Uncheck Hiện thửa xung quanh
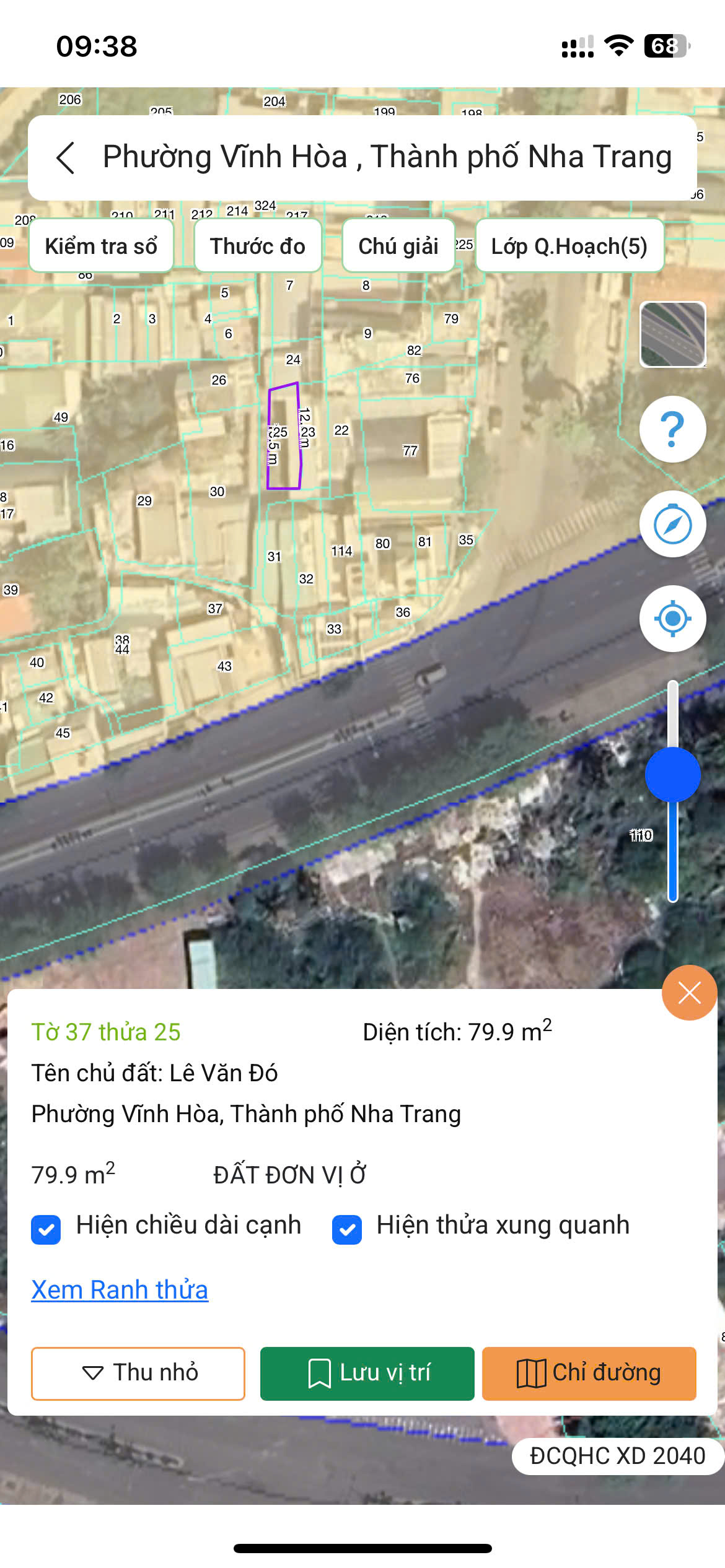The width and height of the screenshot is (725, 1568). 347,1229
